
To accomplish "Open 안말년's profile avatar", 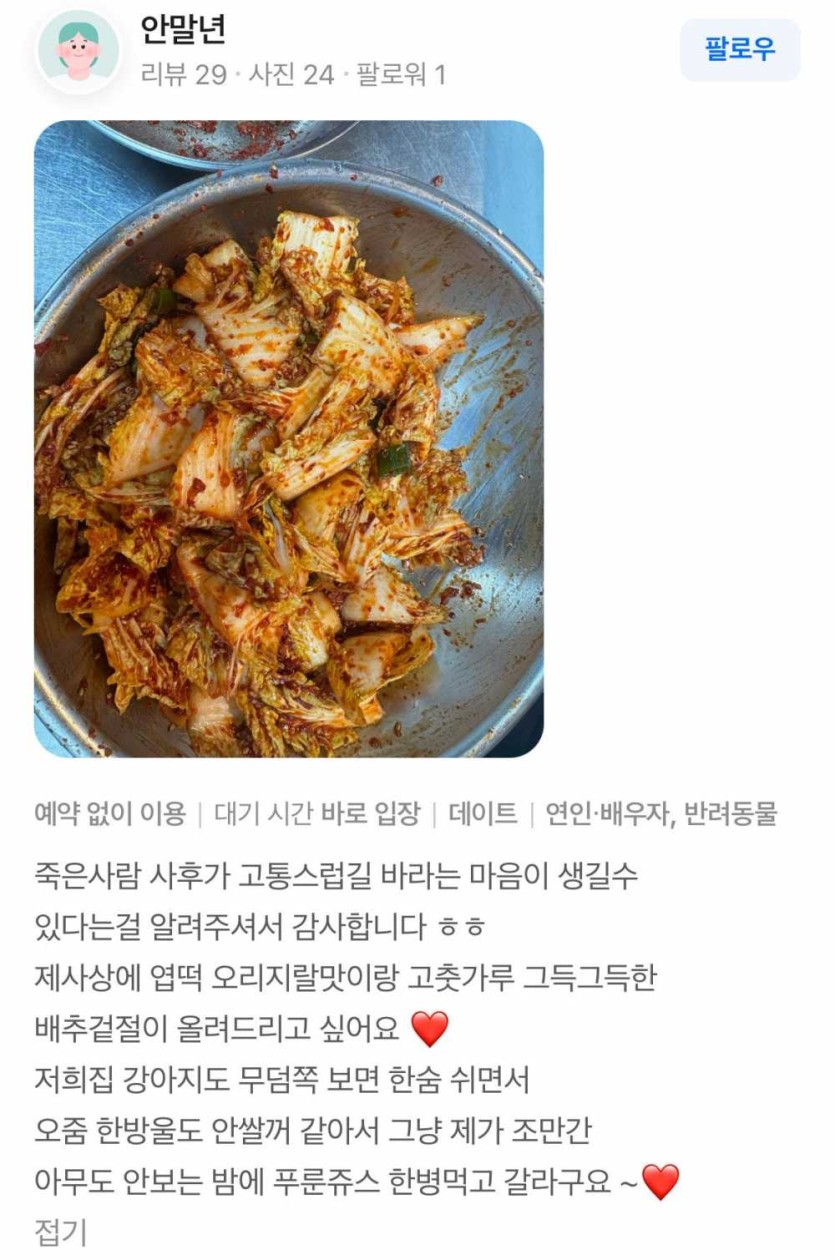I will click(78, 50).
